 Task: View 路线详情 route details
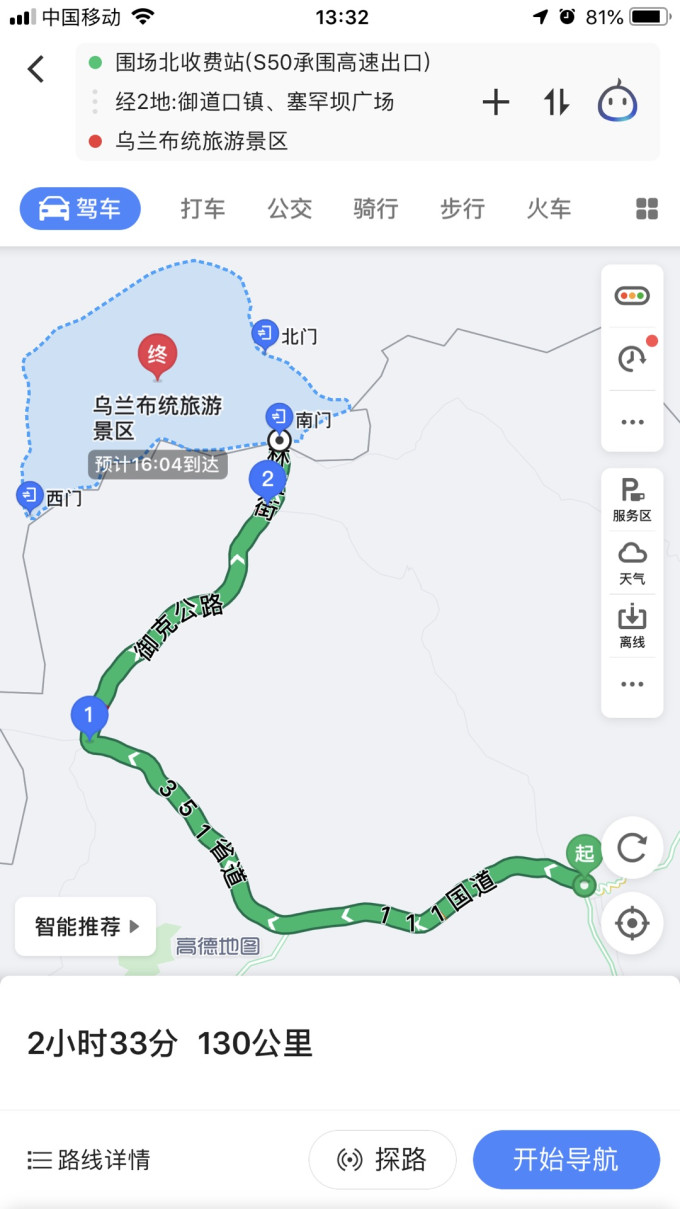coord(89,1160)
